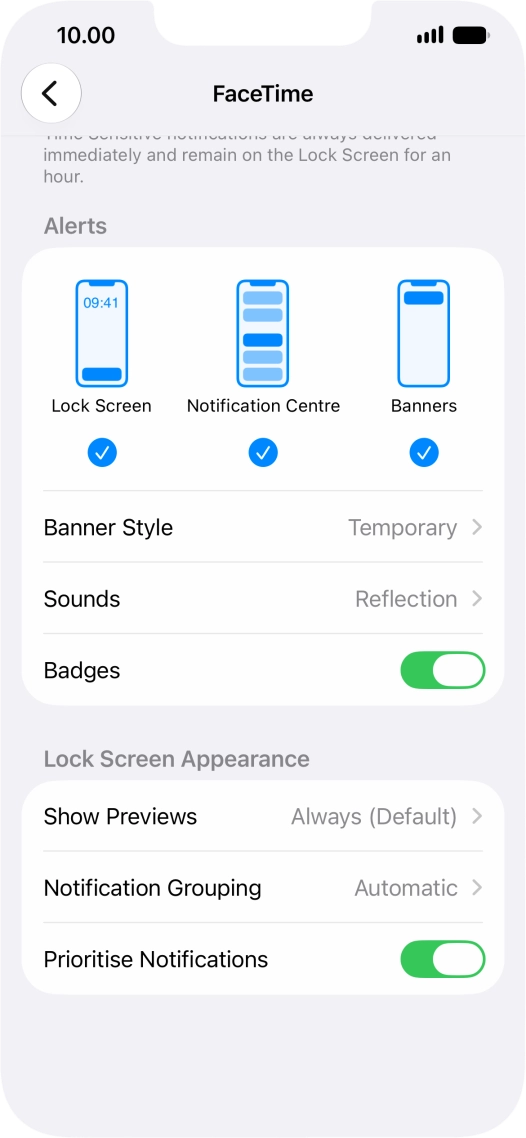This screenshot has width=526, height=1138.
Task: Open Show Previews options
Action: (263, 816)
